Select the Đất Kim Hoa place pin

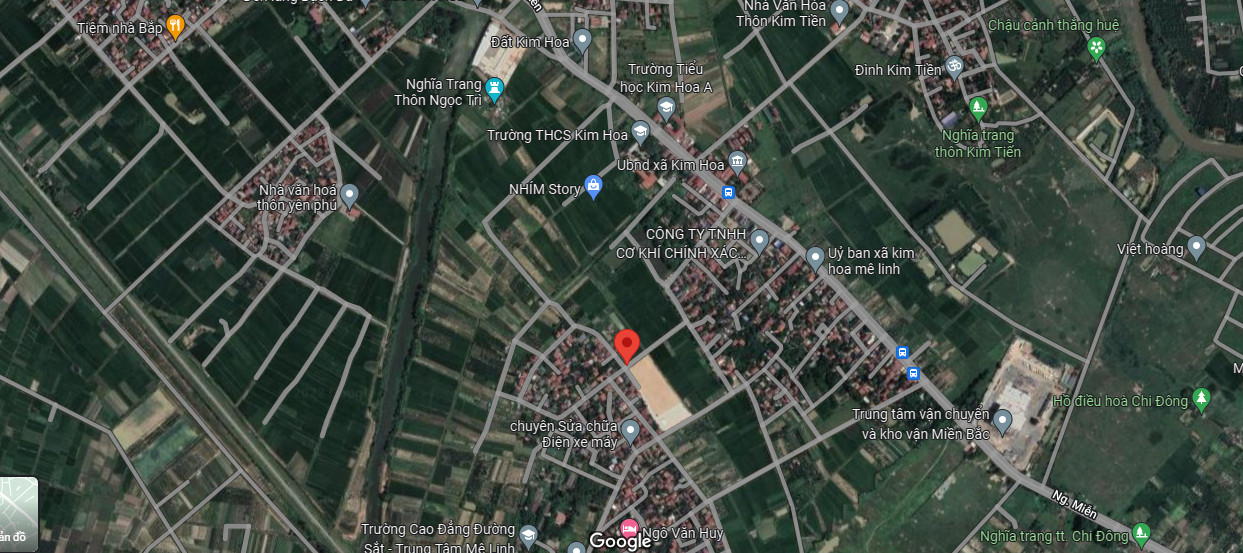[x=582, y=41]
